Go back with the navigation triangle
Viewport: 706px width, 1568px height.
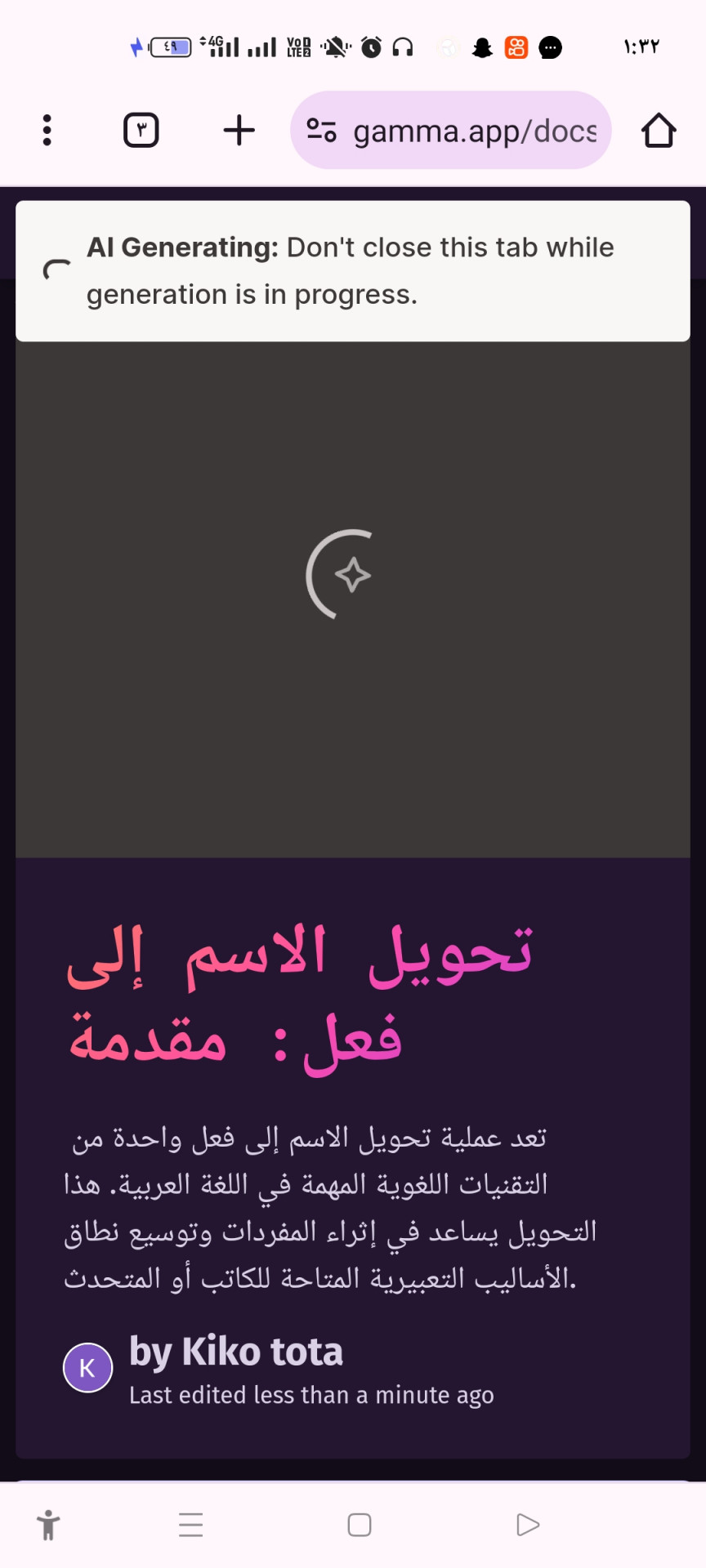tap(528, 1525)
